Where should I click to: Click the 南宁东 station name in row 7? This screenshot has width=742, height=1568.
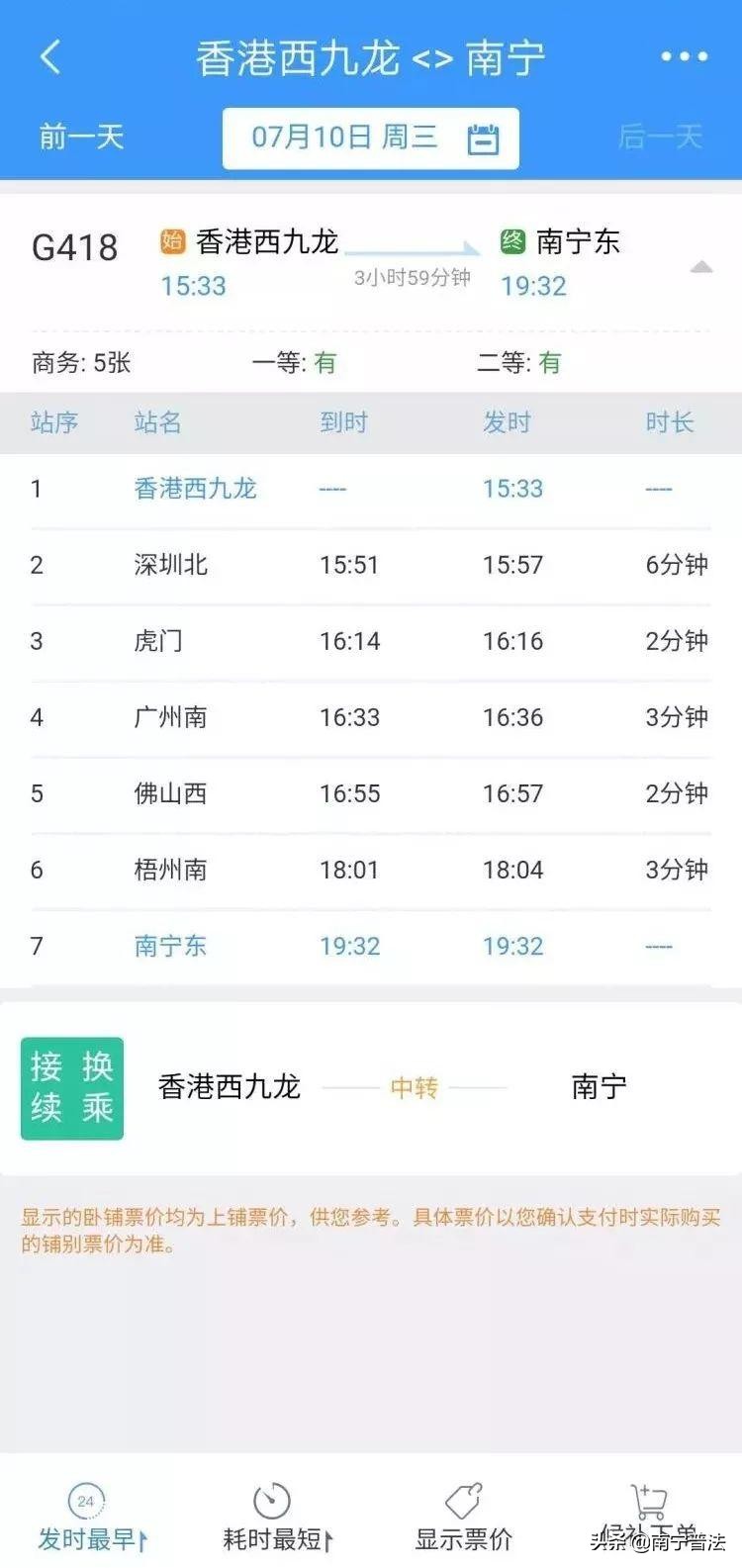tap(170, 946)
